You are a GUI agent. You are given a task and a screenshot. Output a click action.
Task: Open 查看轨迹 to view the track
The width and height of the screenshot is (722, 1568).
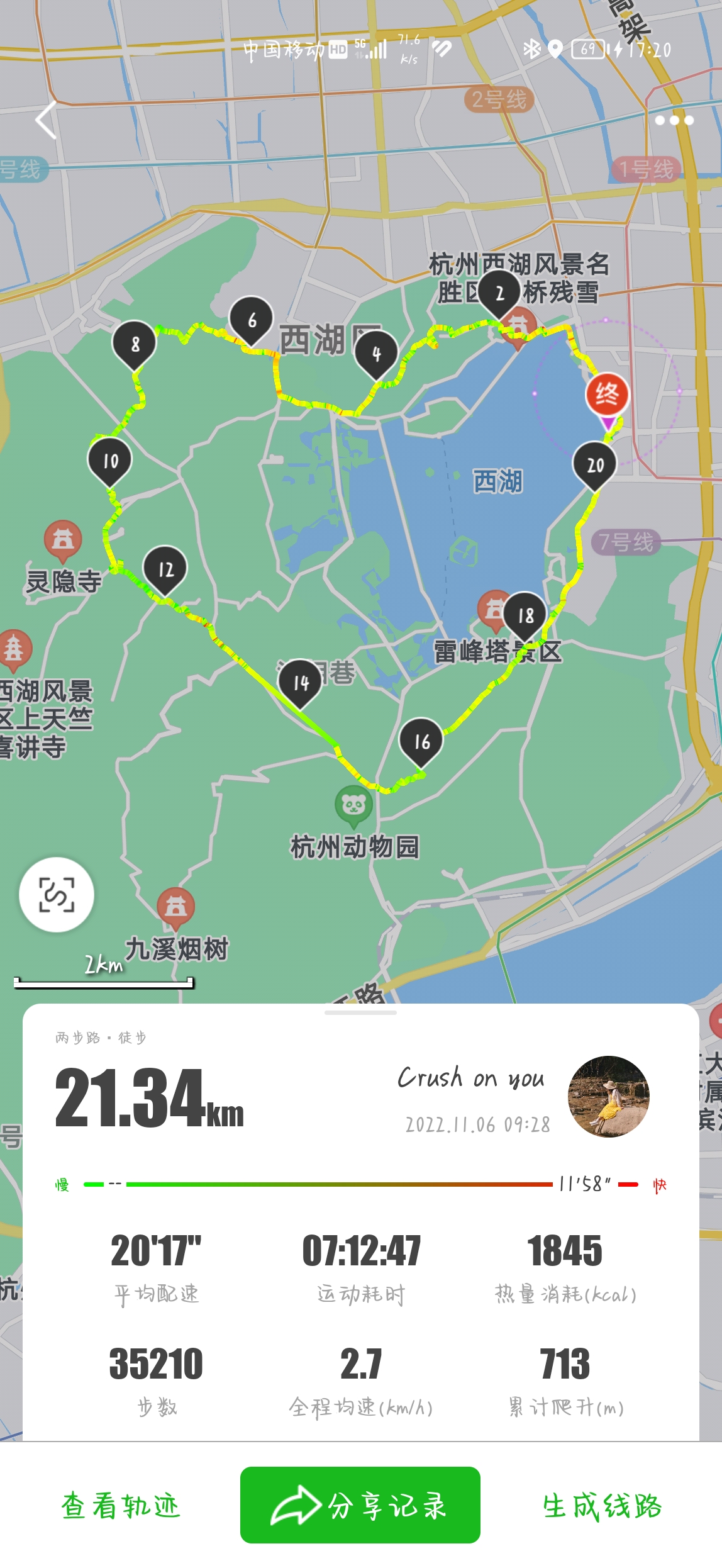[x=120, y=1506]
